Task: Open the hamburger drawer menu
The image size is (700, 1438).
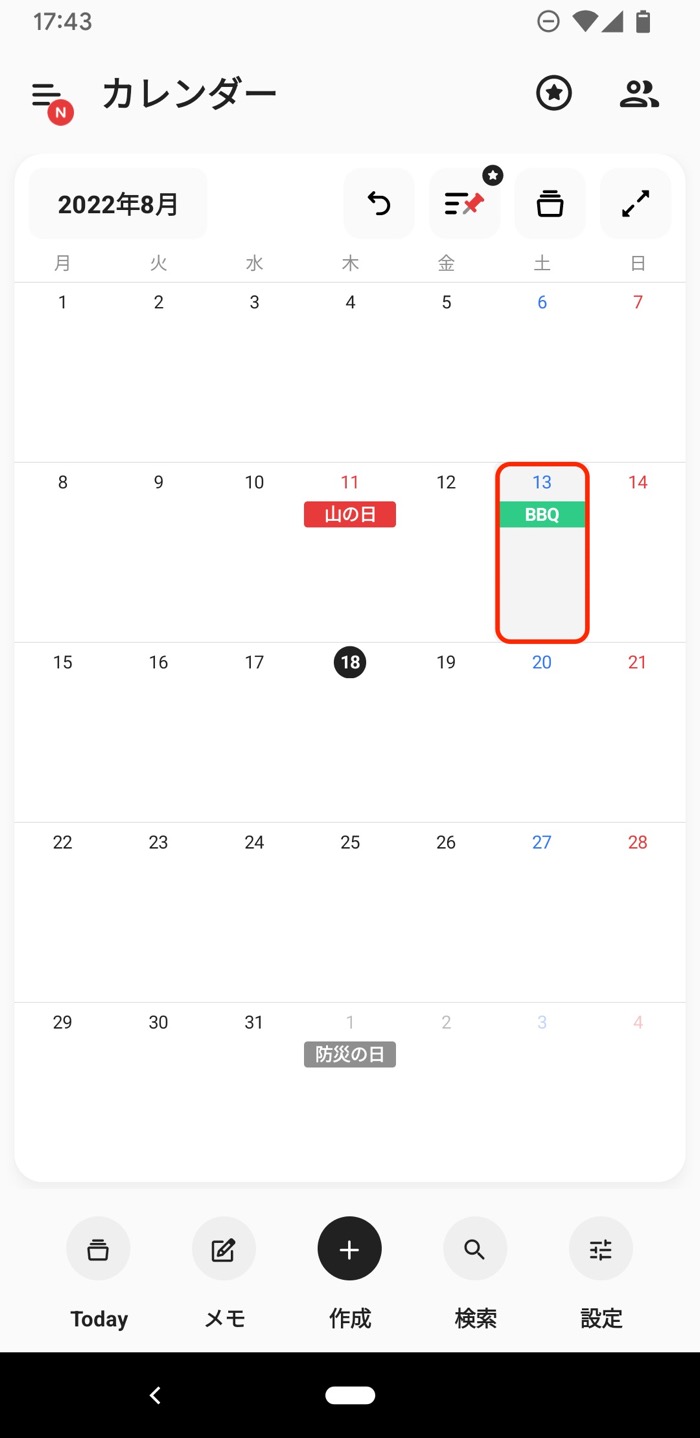Action: point(47,96)
